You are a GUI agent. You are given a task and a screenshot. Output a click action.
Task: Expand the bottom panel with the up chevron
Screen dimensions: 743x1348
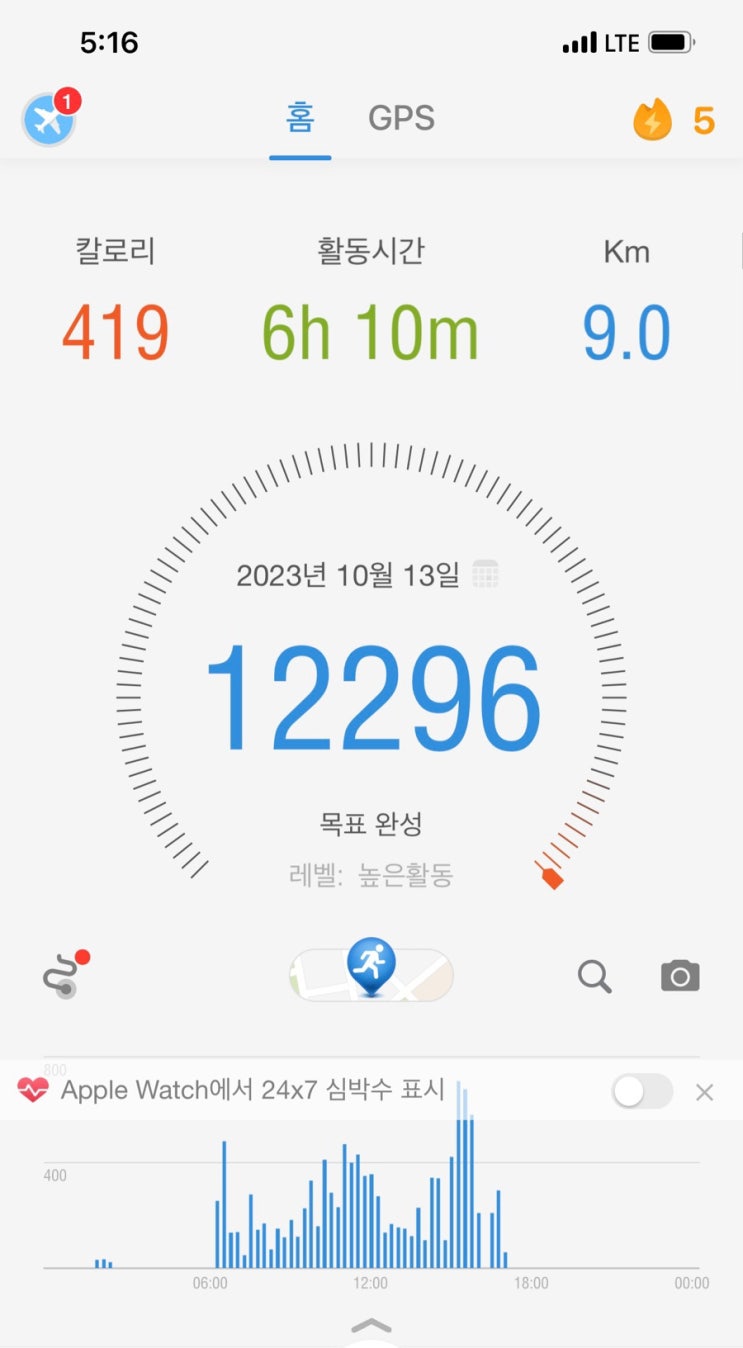point(371,1326)
